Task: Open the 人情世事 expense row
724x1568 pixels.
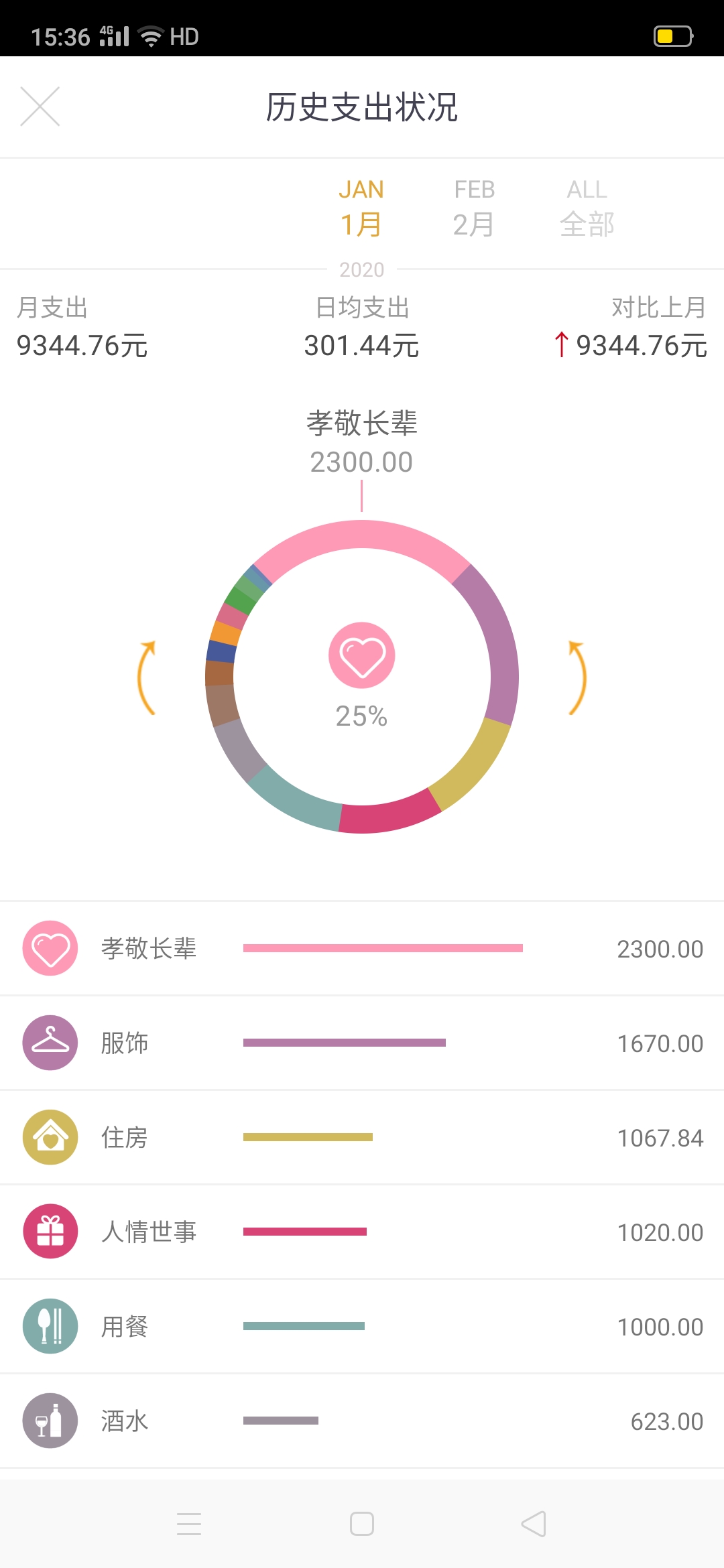Action: pyautogui.click(x=362, y=1232)
